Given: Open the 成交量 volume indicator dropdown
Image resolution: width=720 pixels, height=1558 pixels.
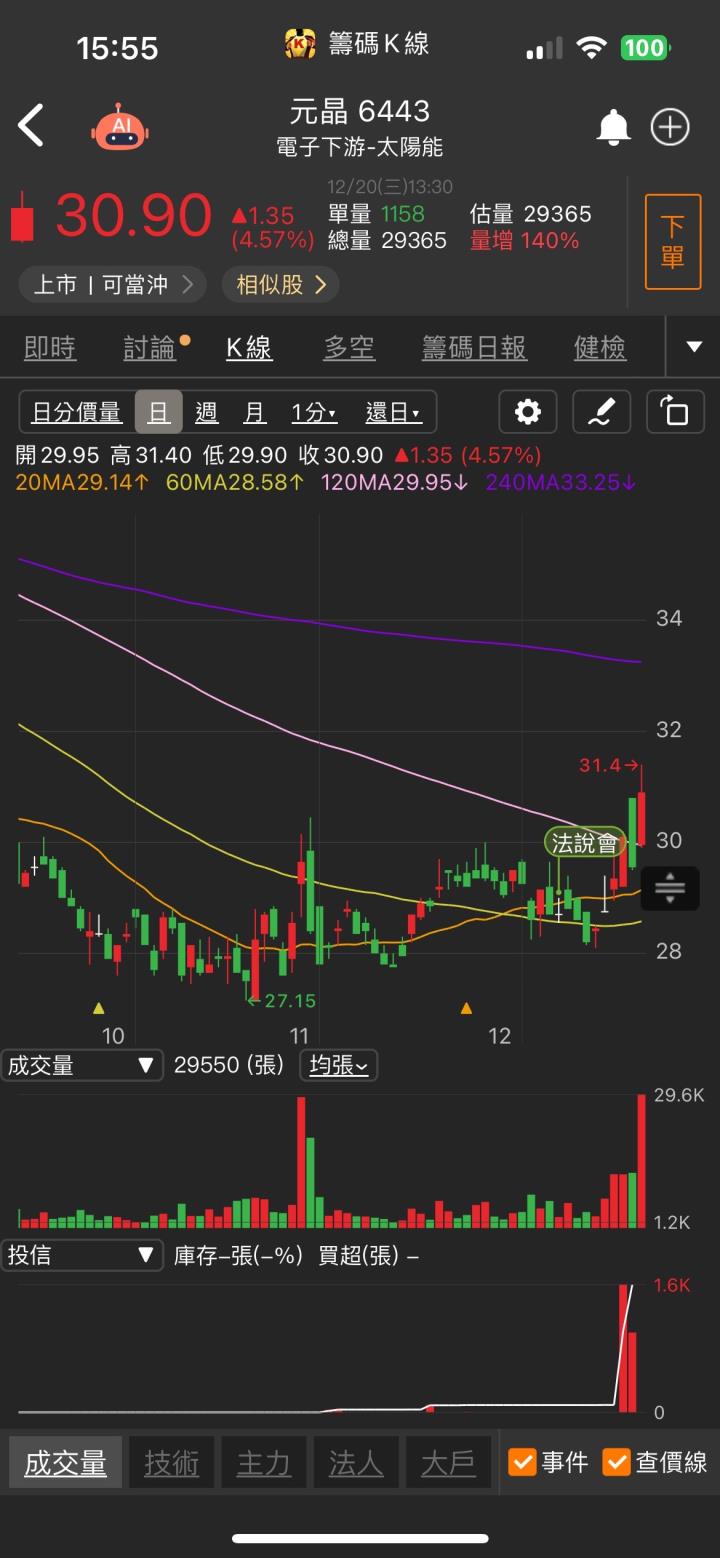Looking at the screenshot, I should pyautogui.click(x=83, y=1065).
